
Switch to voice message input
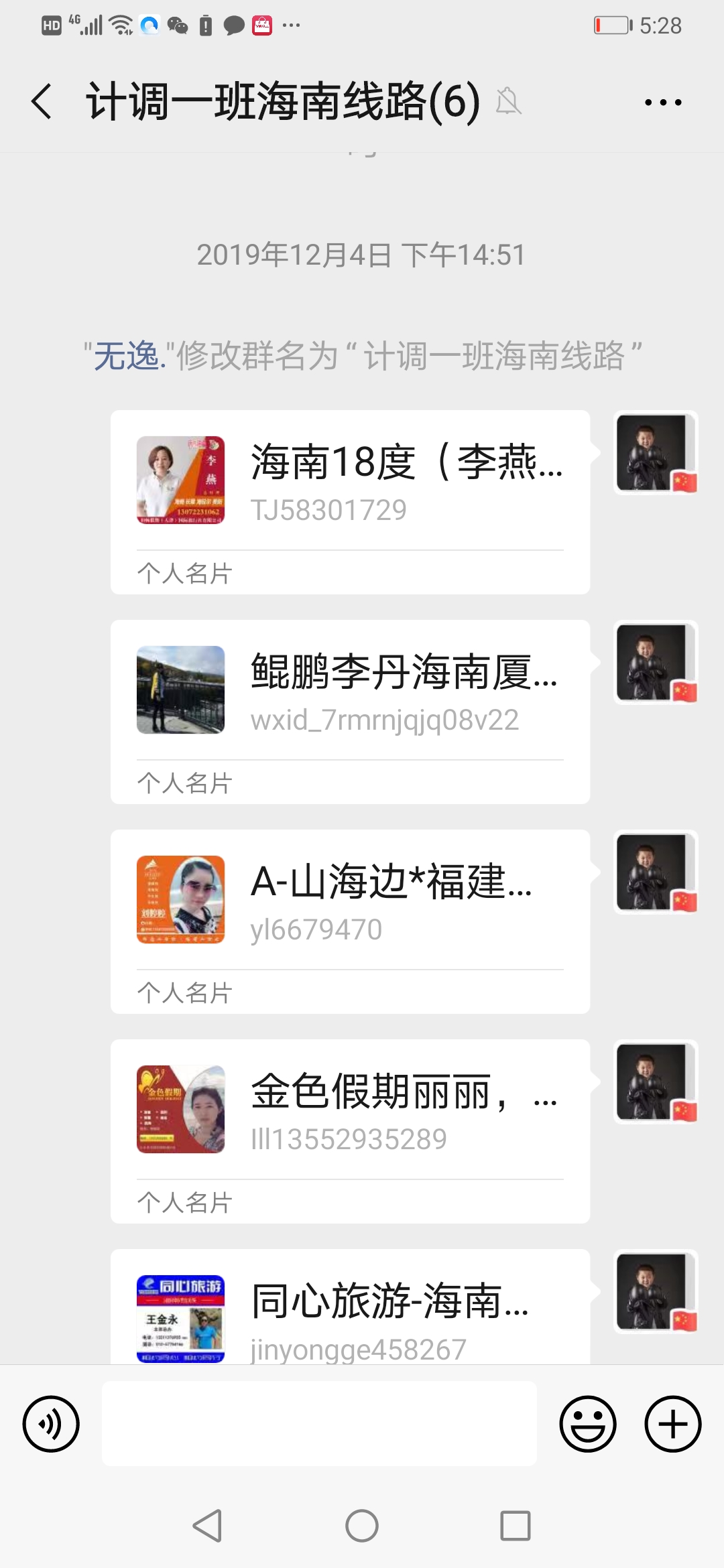(x=51, y=1423)
